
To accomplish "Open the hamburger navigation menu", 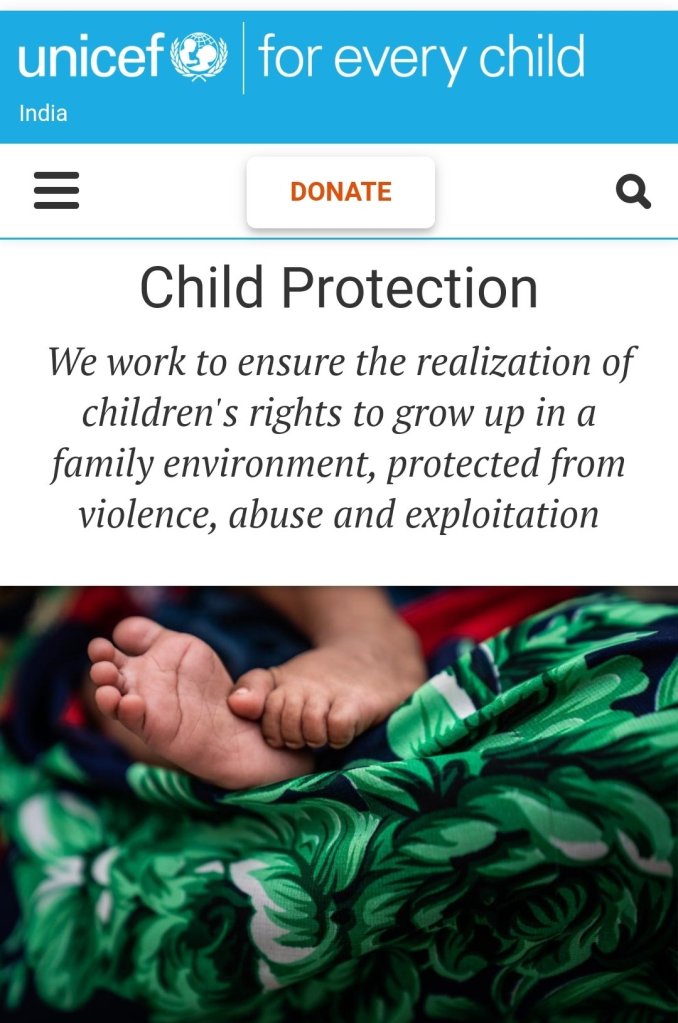I will click(x=56, y=190).
